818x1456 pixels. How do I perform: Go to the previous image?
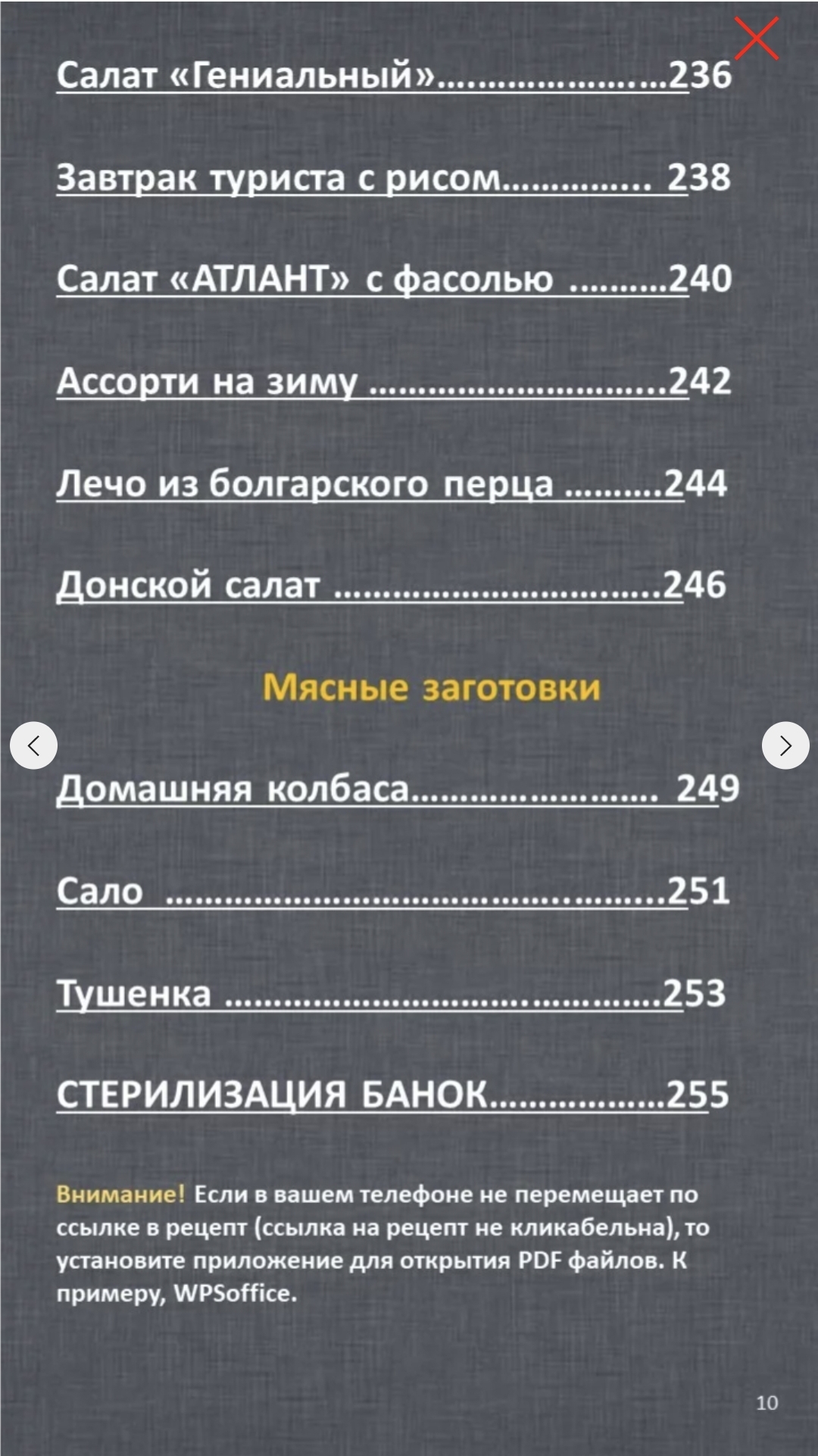click(x=33, y=745)
